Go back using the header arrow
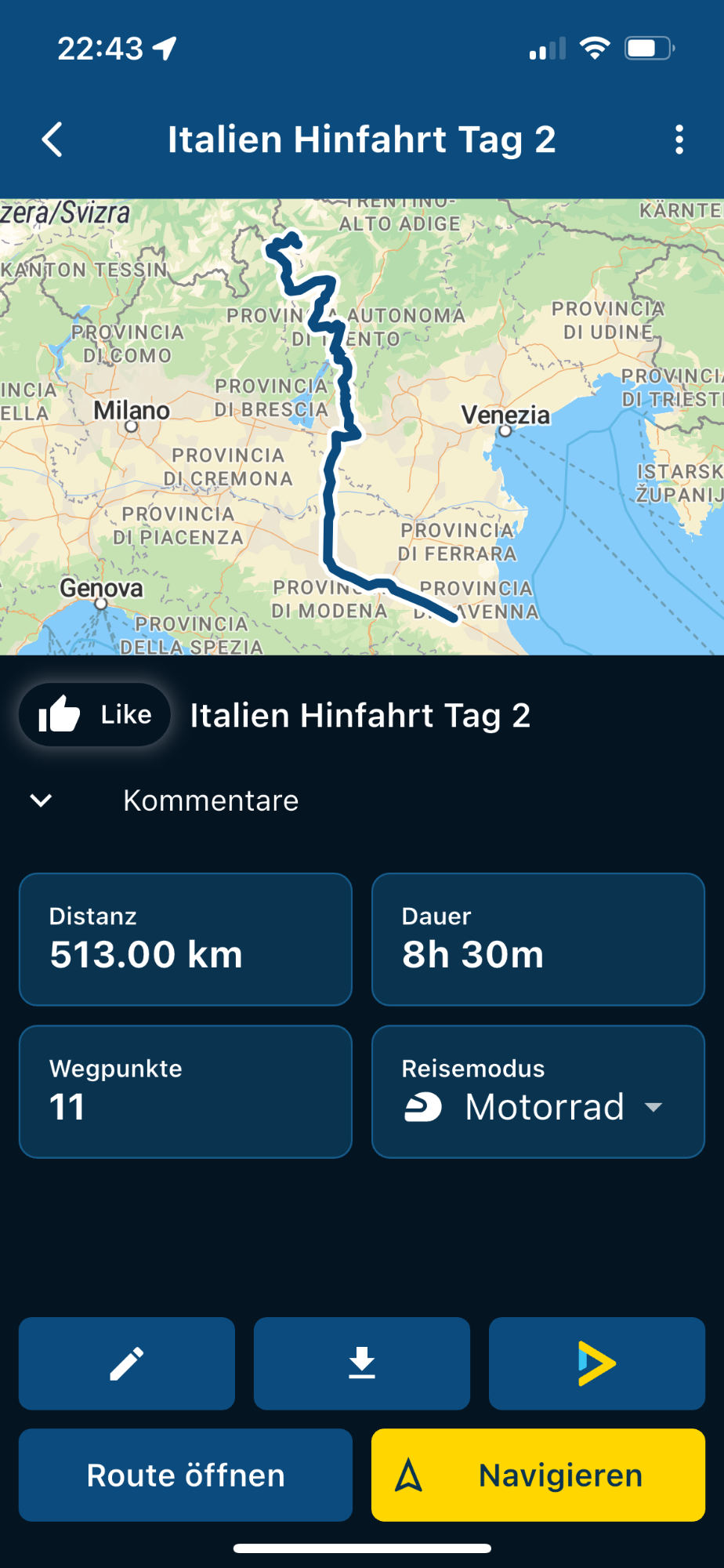The image size is (724, 1568). point(52,140)
